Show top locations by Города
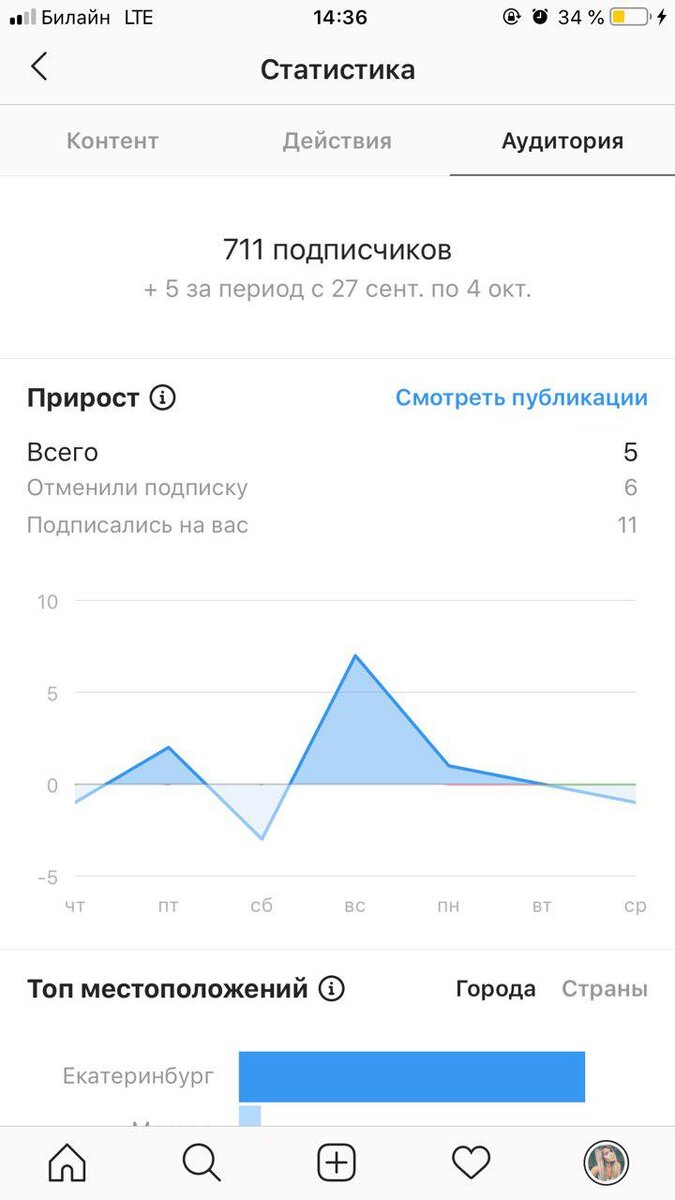This screenshot has width=675, height=1200. click(x=496, y=989)
